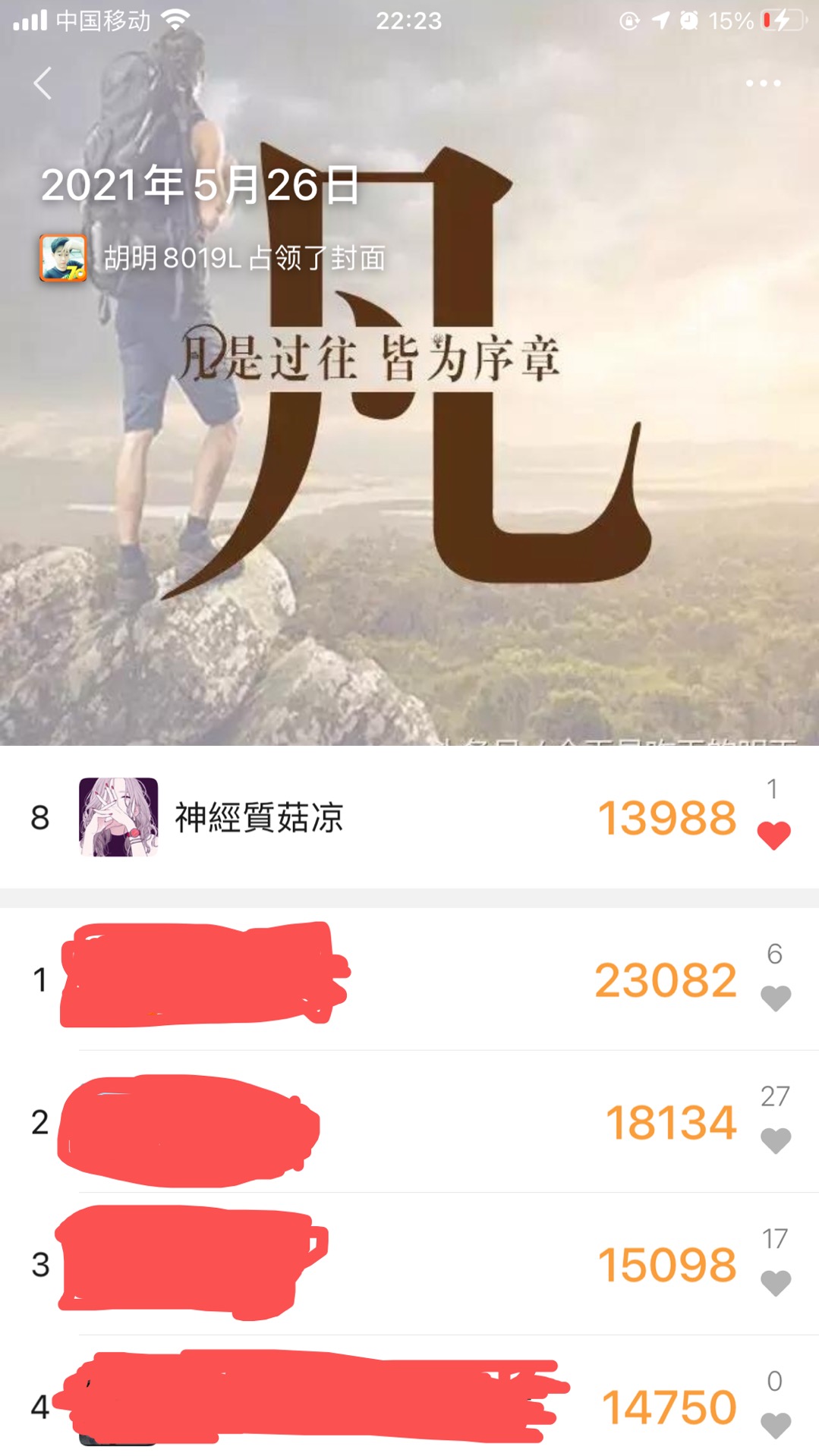Open 神經質菇凉's step ranking entry
The width and height of the screenshot is (819, 1456).
pos(258,817)
